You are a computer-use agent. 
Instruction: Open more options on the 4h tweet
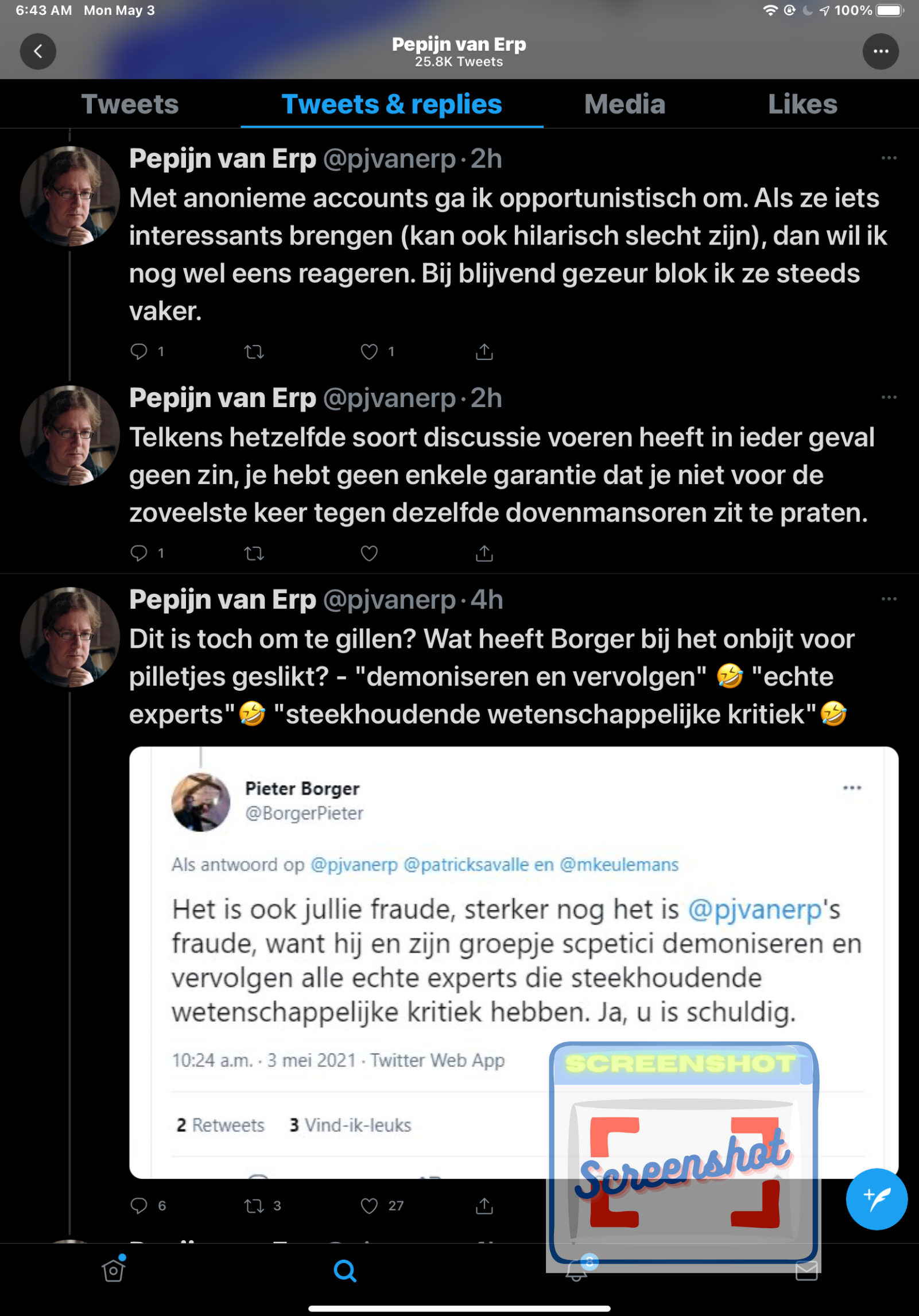[889, 599]
